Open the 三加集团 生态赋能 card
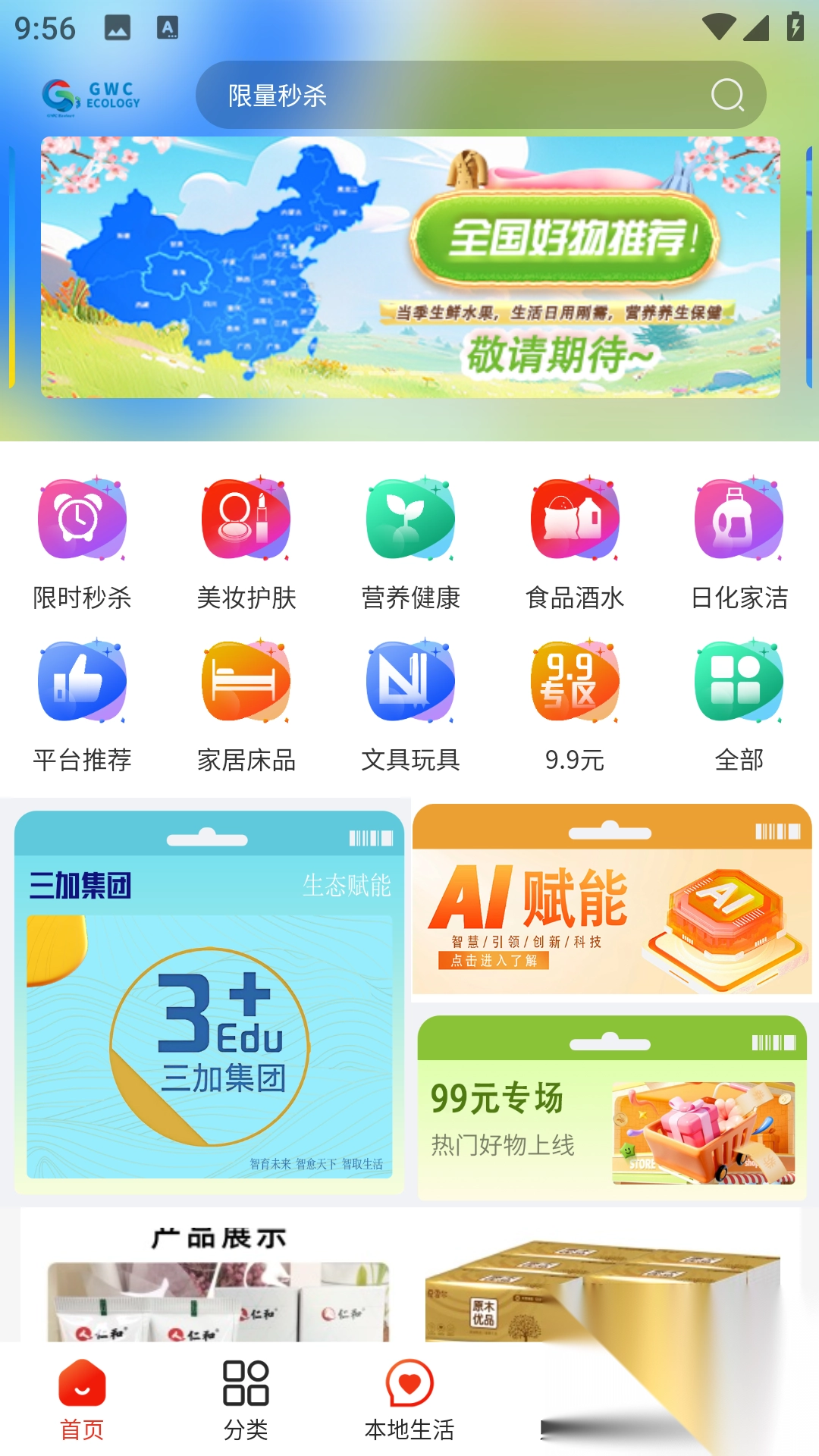Image resolution: width=819 pixels, height=1456 pixels. tap(209, 1001)
